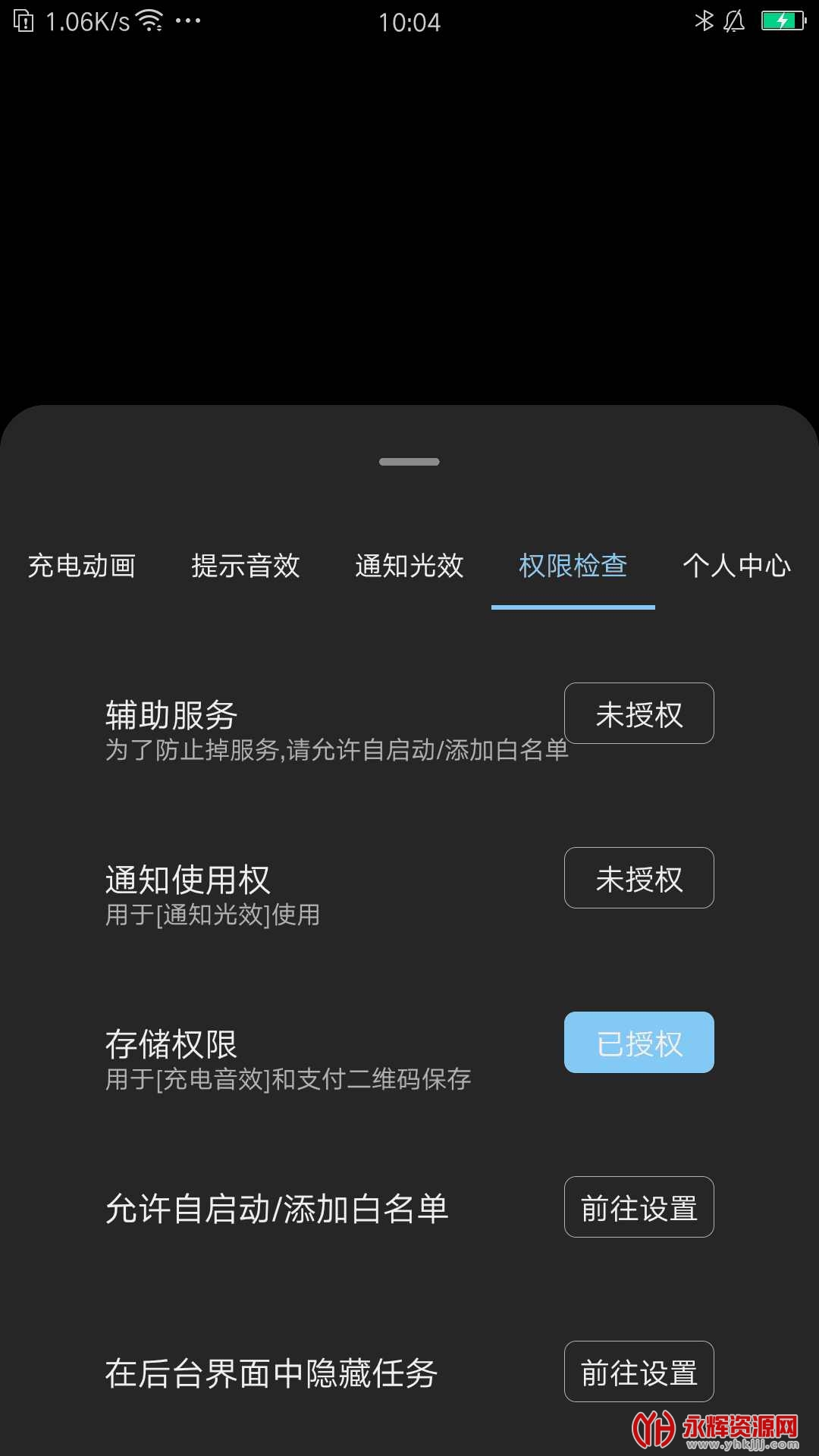
Task: Select the 通知光效 tab
Action: (x=409, y=566)
